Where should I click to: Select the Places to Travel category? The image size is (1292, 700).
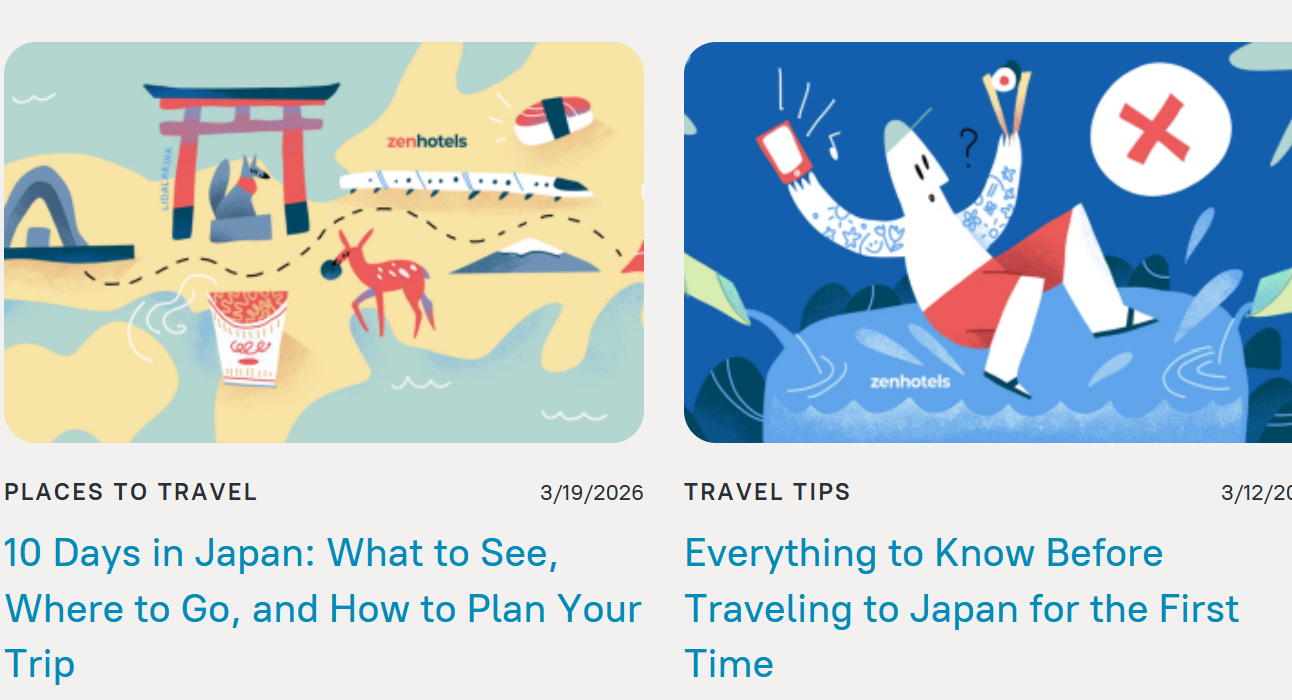131,492
